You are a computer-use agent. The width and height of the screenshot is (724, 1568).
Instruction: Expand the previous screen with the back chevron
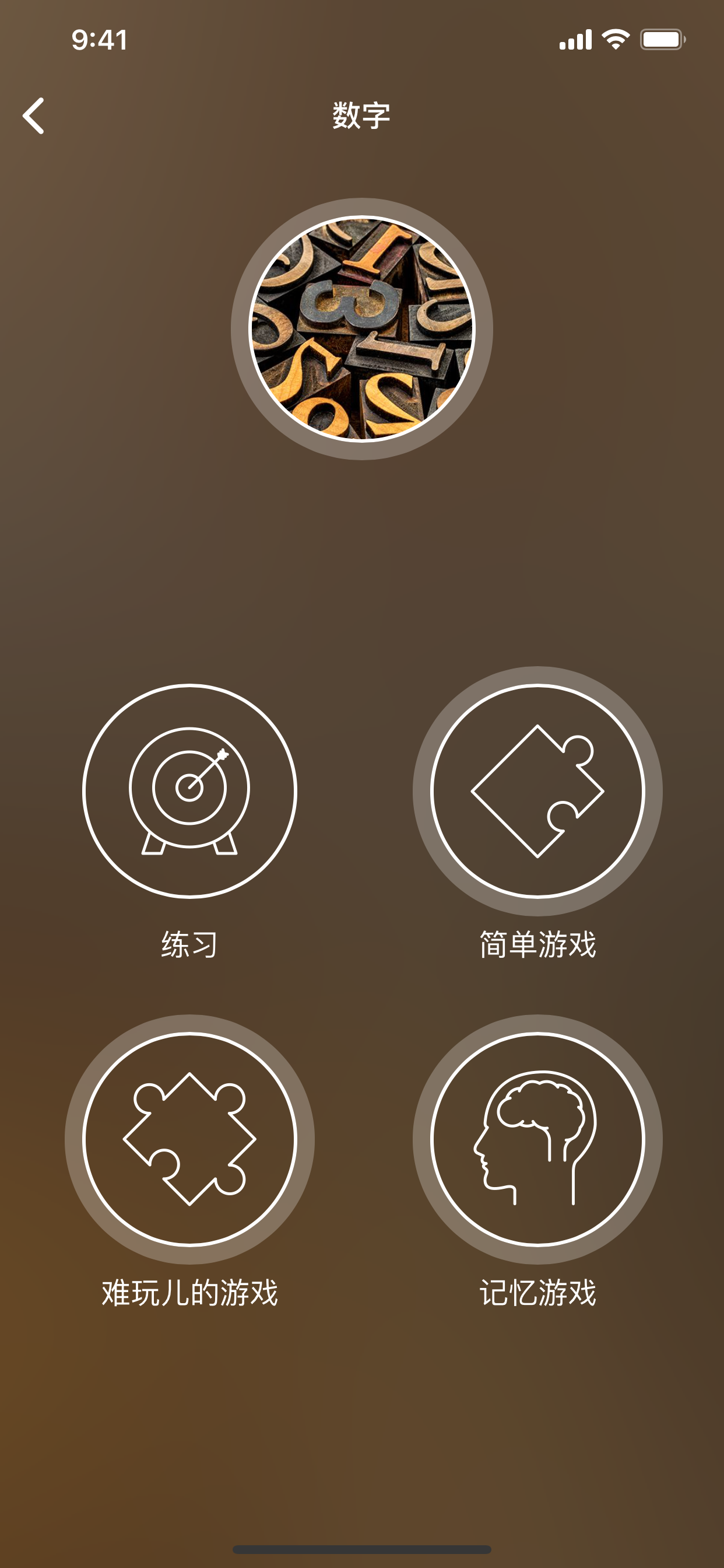click(x=34, y=116)
